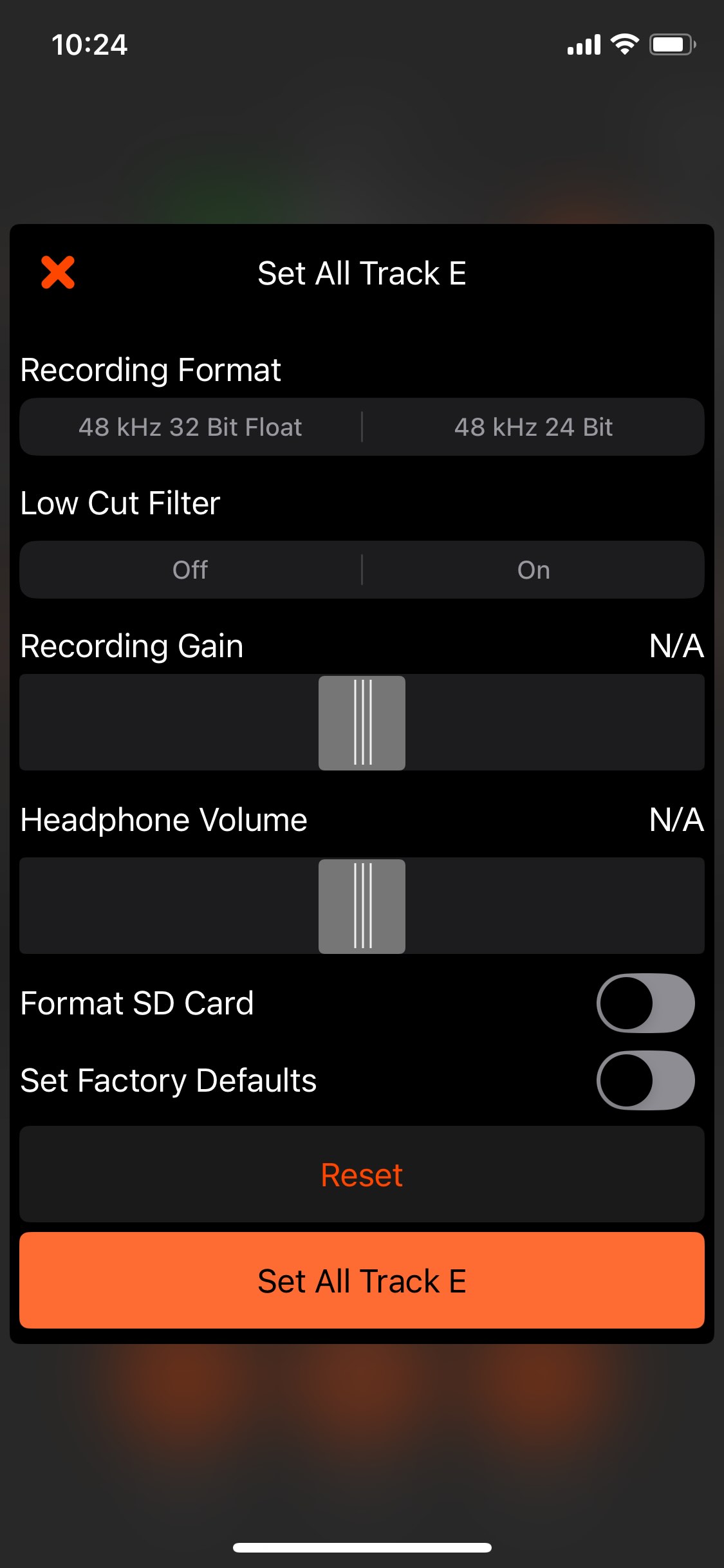Select 48 kHz 32 Bit Float format
The image size is (724, 1568).
coord(190,427)
